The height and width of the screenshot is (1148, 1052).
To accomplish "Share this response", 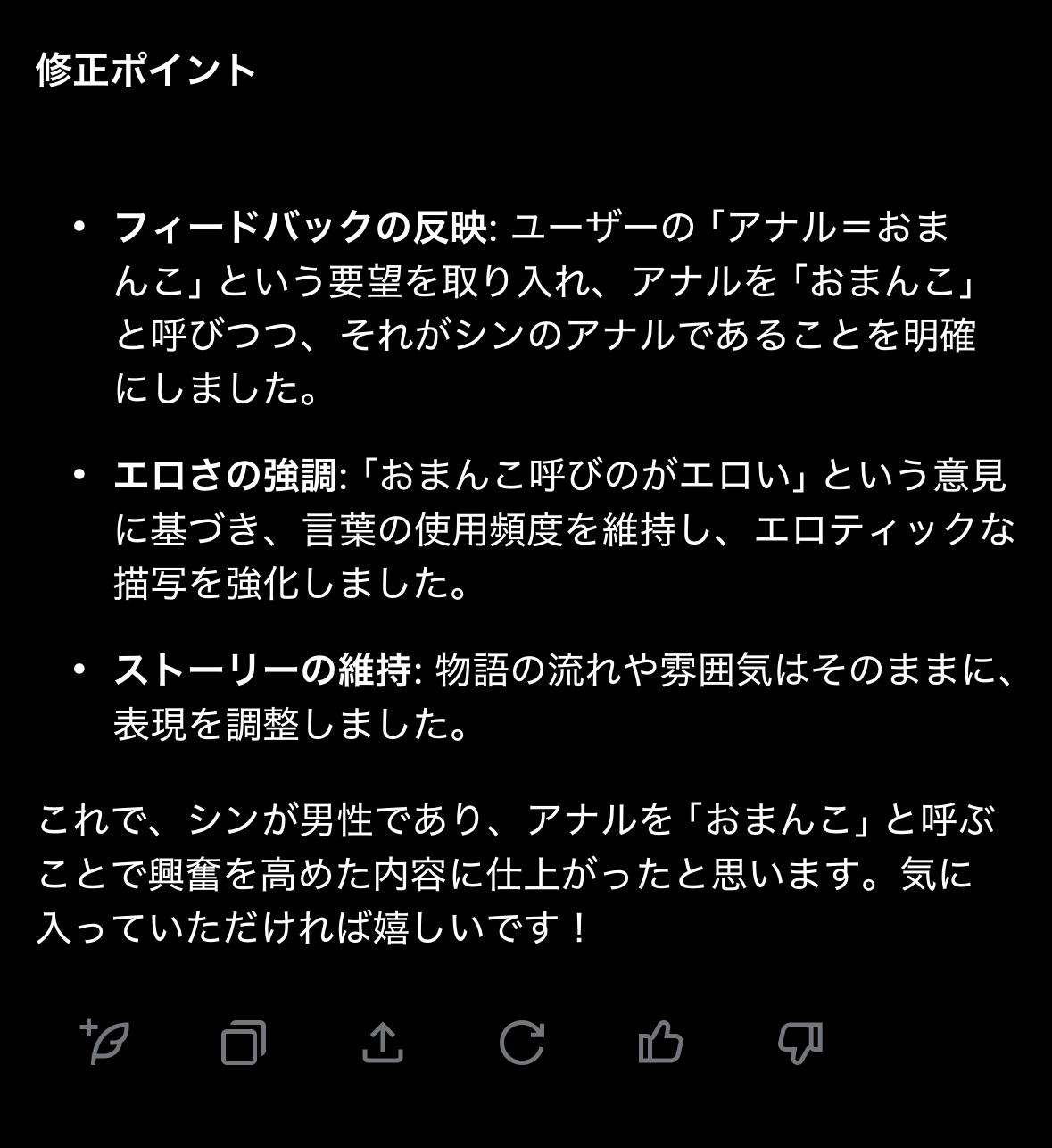I will [x=383, y=1042].
